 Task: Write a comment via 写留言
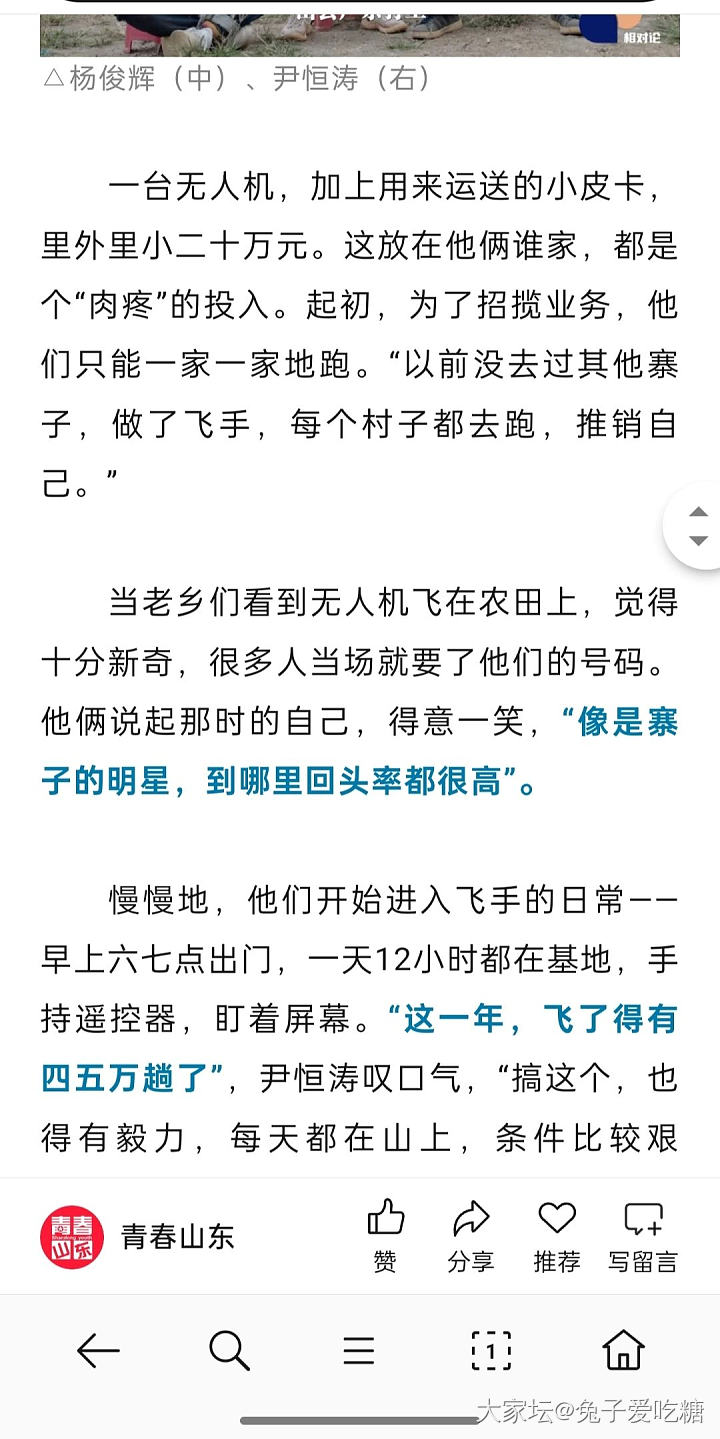pos(642,1235)
